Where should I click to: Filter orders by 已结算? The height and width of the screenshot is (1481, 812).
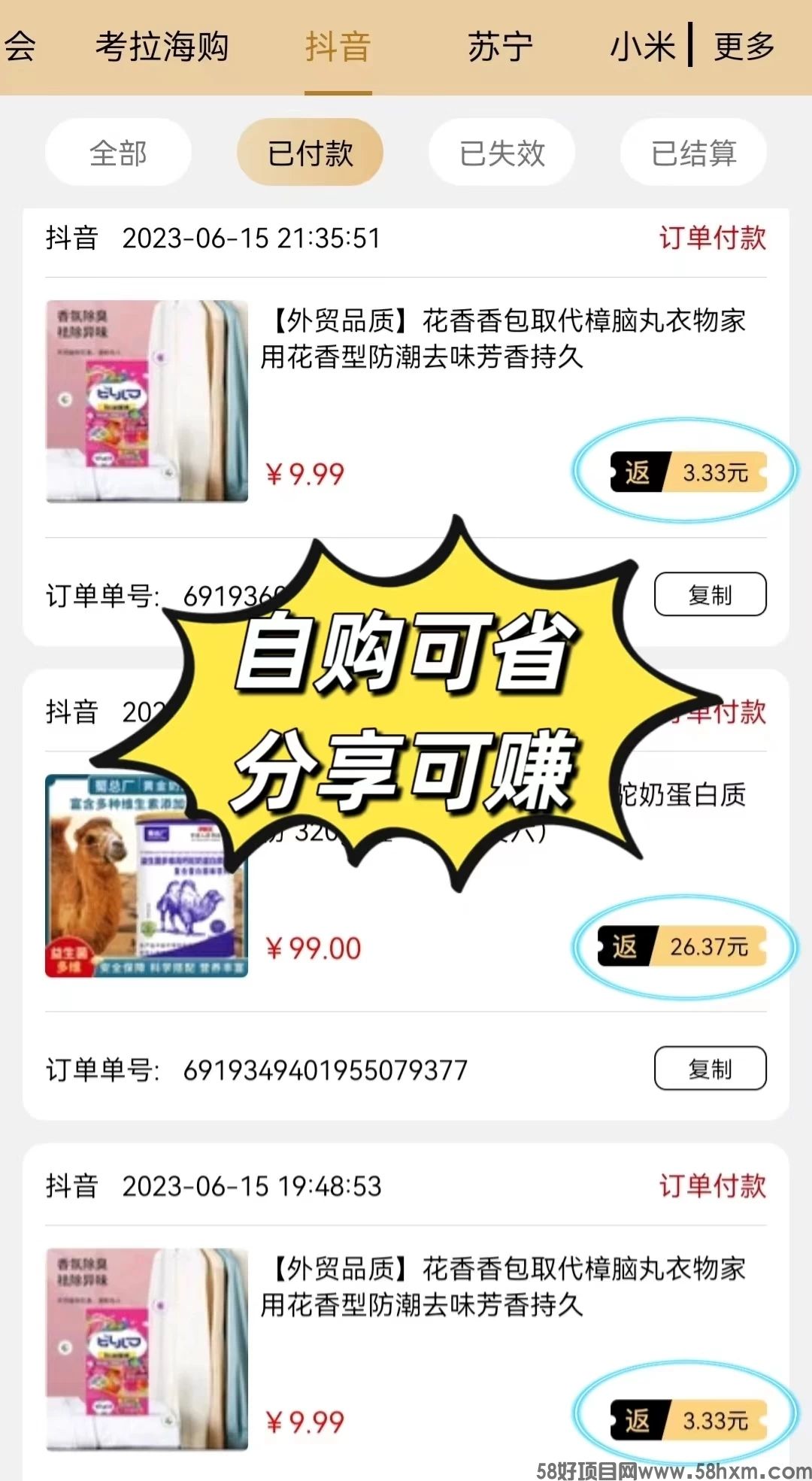693,153
